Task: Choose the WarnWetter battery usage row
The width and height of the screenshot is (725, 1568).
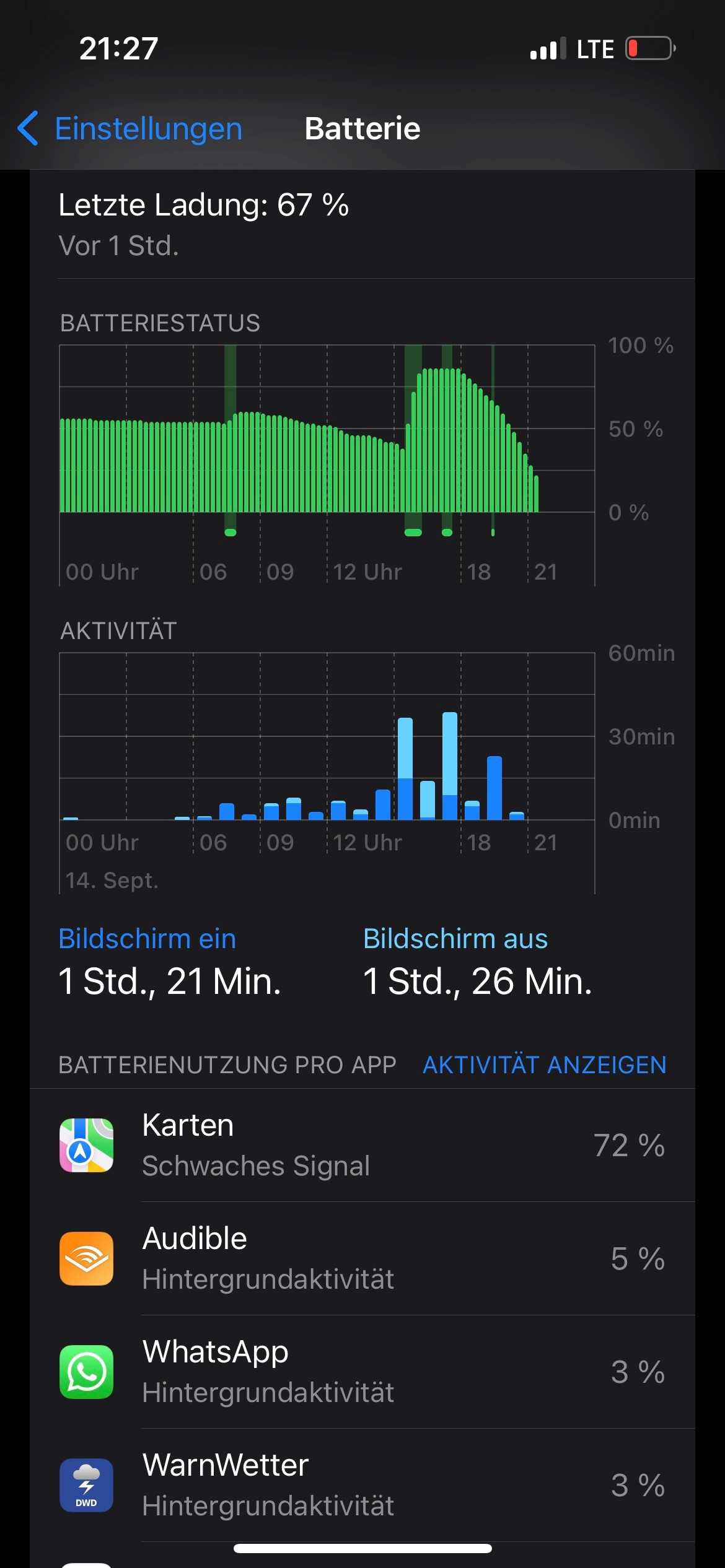Action: (362, 1485)
